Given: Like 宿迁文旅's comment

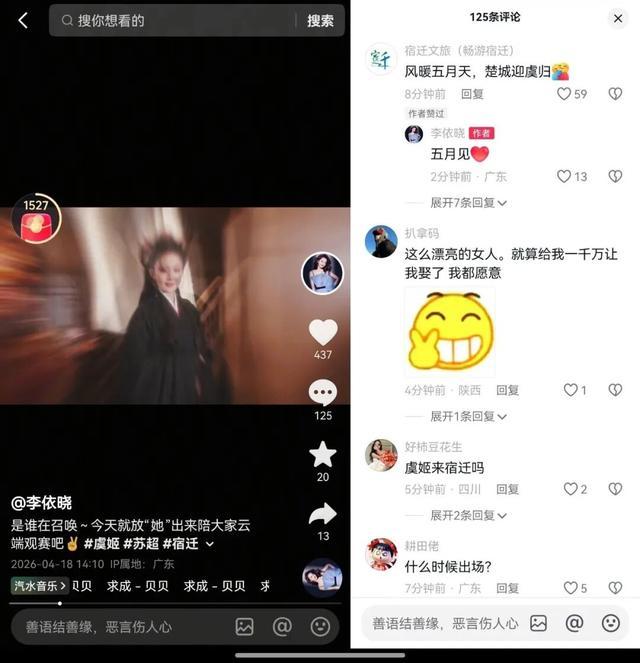Looking at the screenshot, I should 565,94.
